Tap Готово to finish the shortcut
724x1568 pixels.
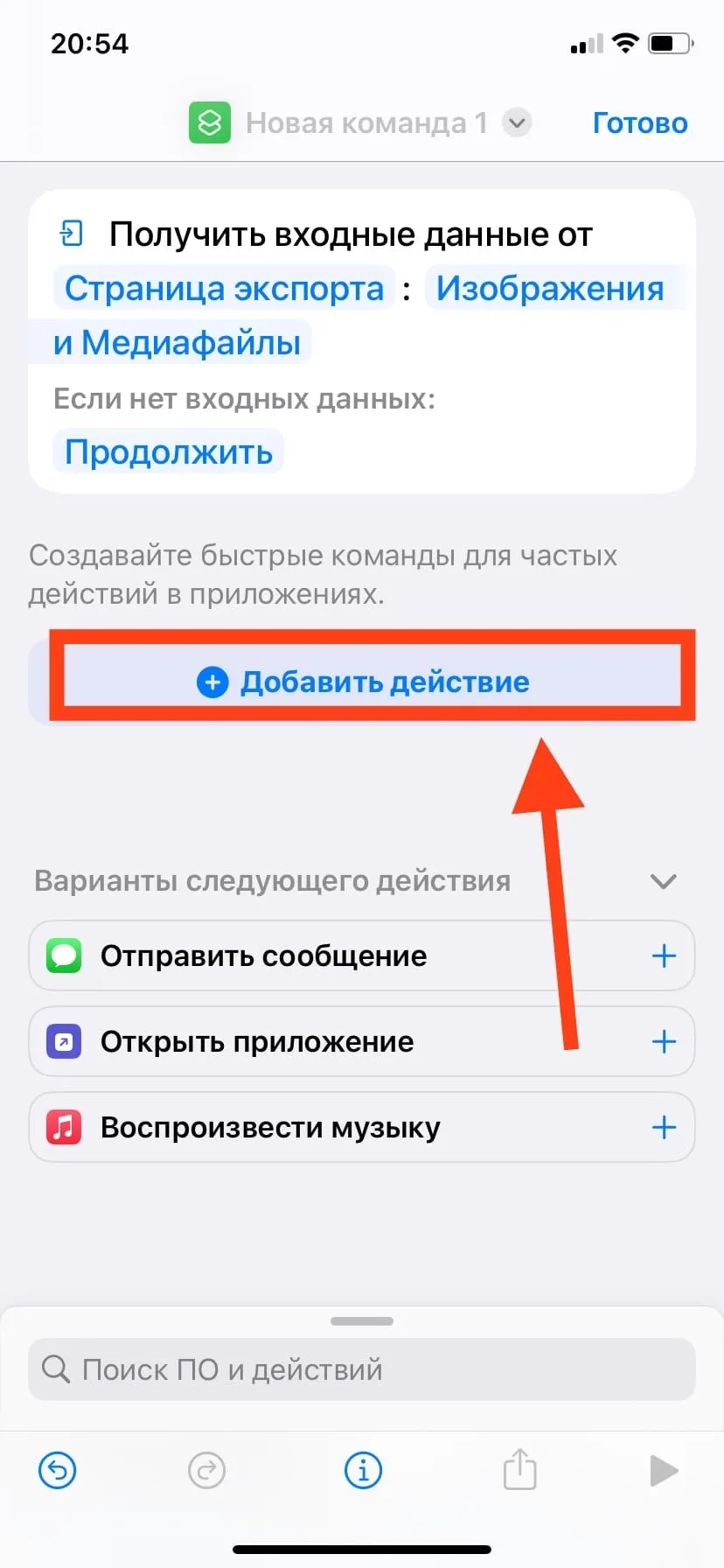pyautogui.click(x=640, y=122)
